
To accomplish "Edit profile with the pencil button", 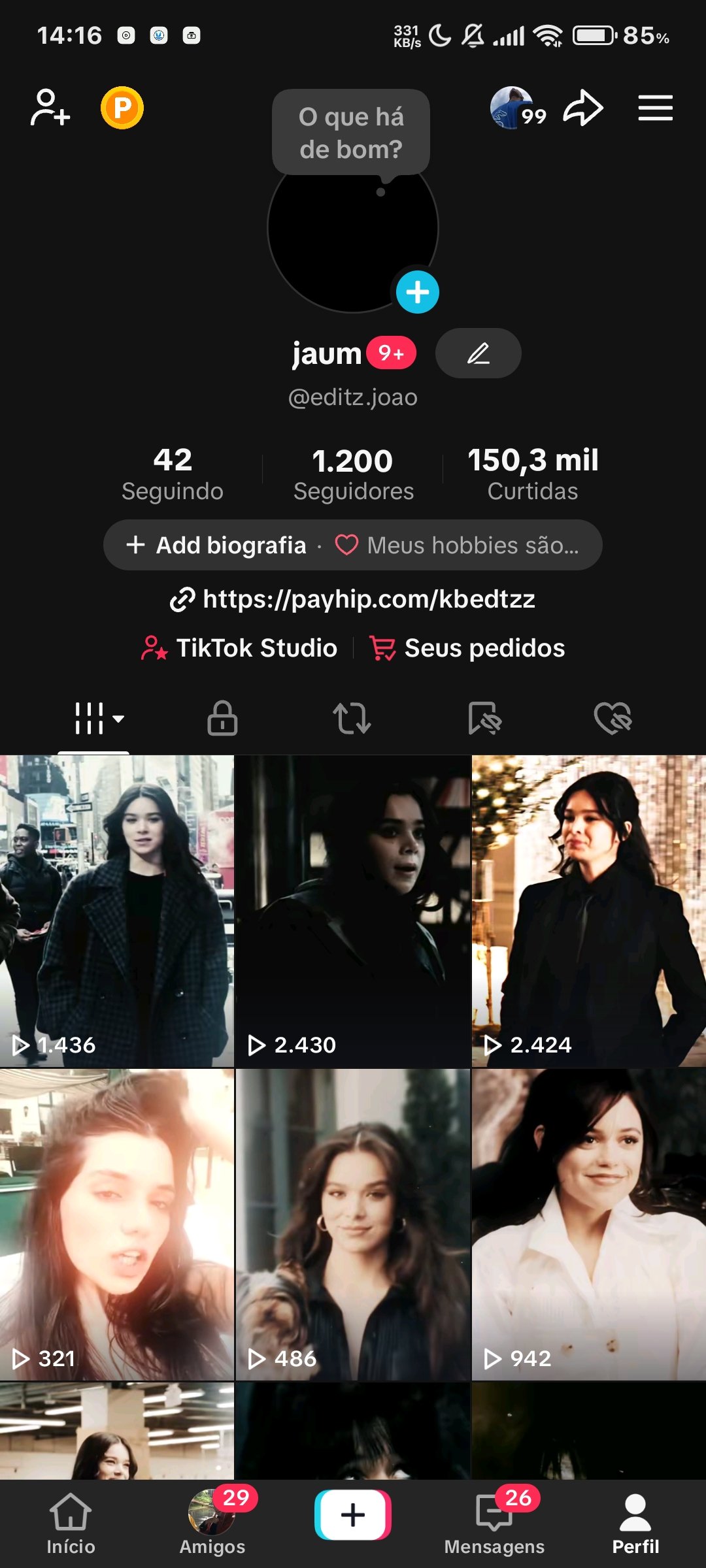I will pyautogui.click(x=478, y=353).
